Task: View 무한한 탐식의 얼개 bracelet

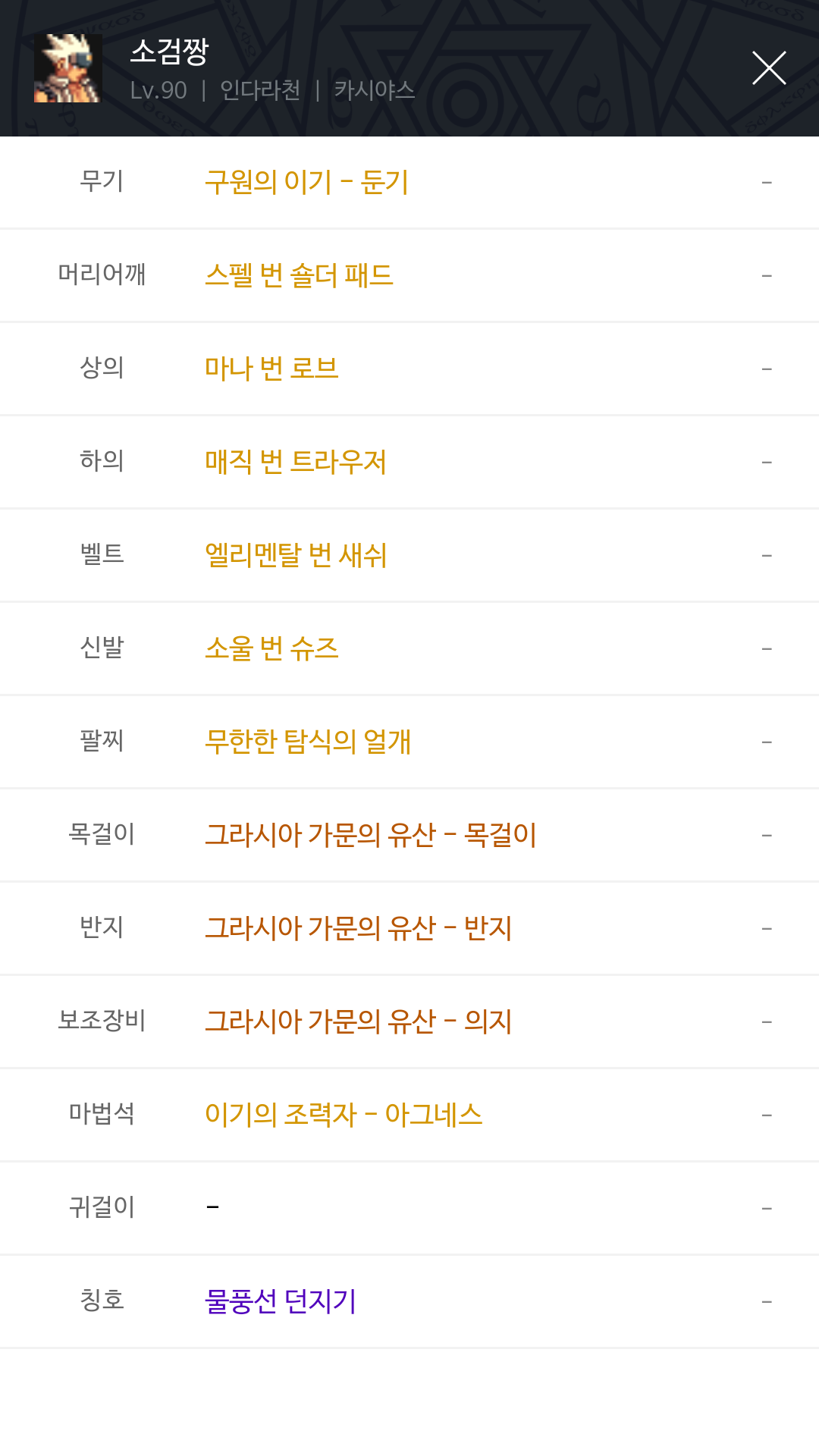Action: click(308, 742)
